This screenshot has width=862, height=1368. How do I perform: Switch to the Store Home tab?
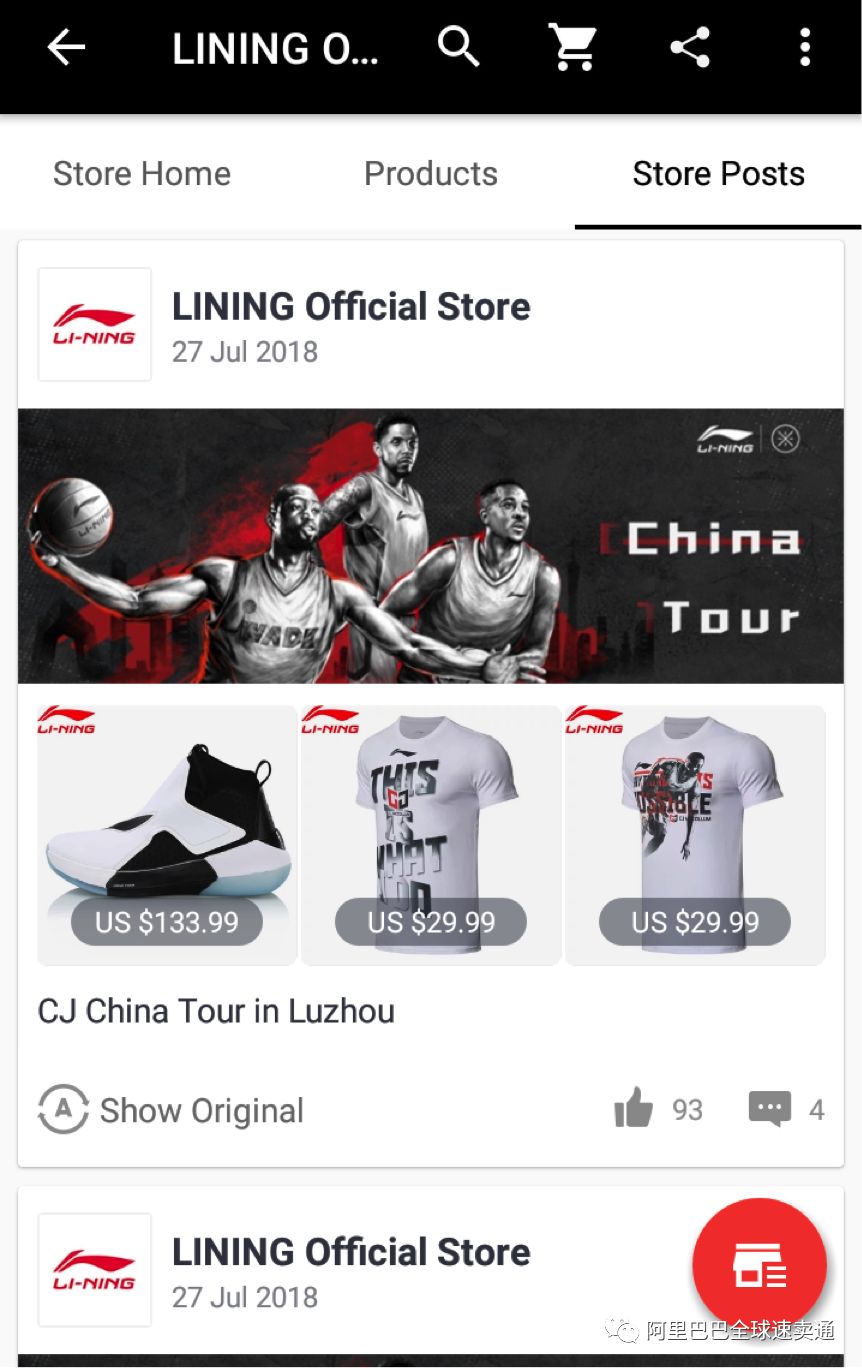[x=142, y=174]
